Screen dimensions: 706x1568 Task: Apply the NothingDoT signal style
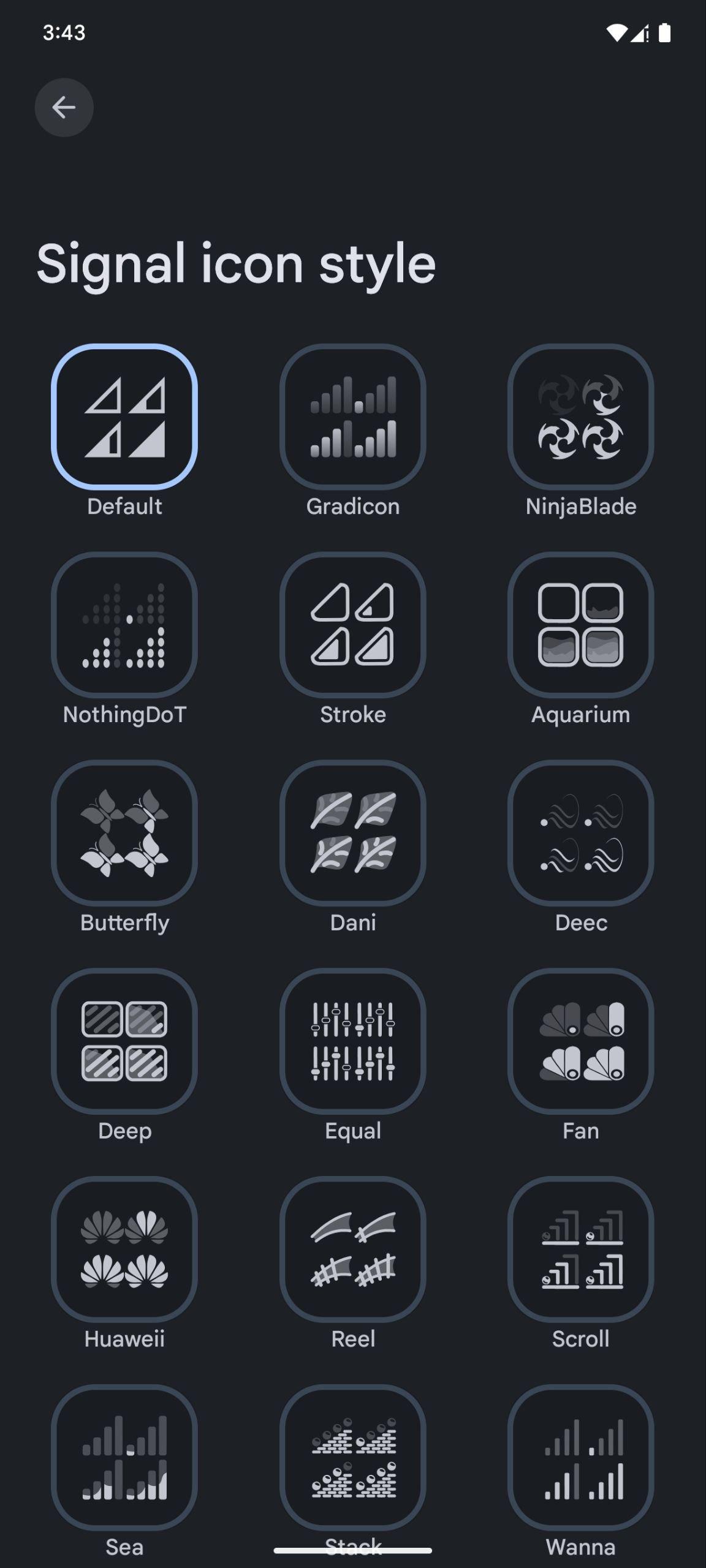(124, 625)
